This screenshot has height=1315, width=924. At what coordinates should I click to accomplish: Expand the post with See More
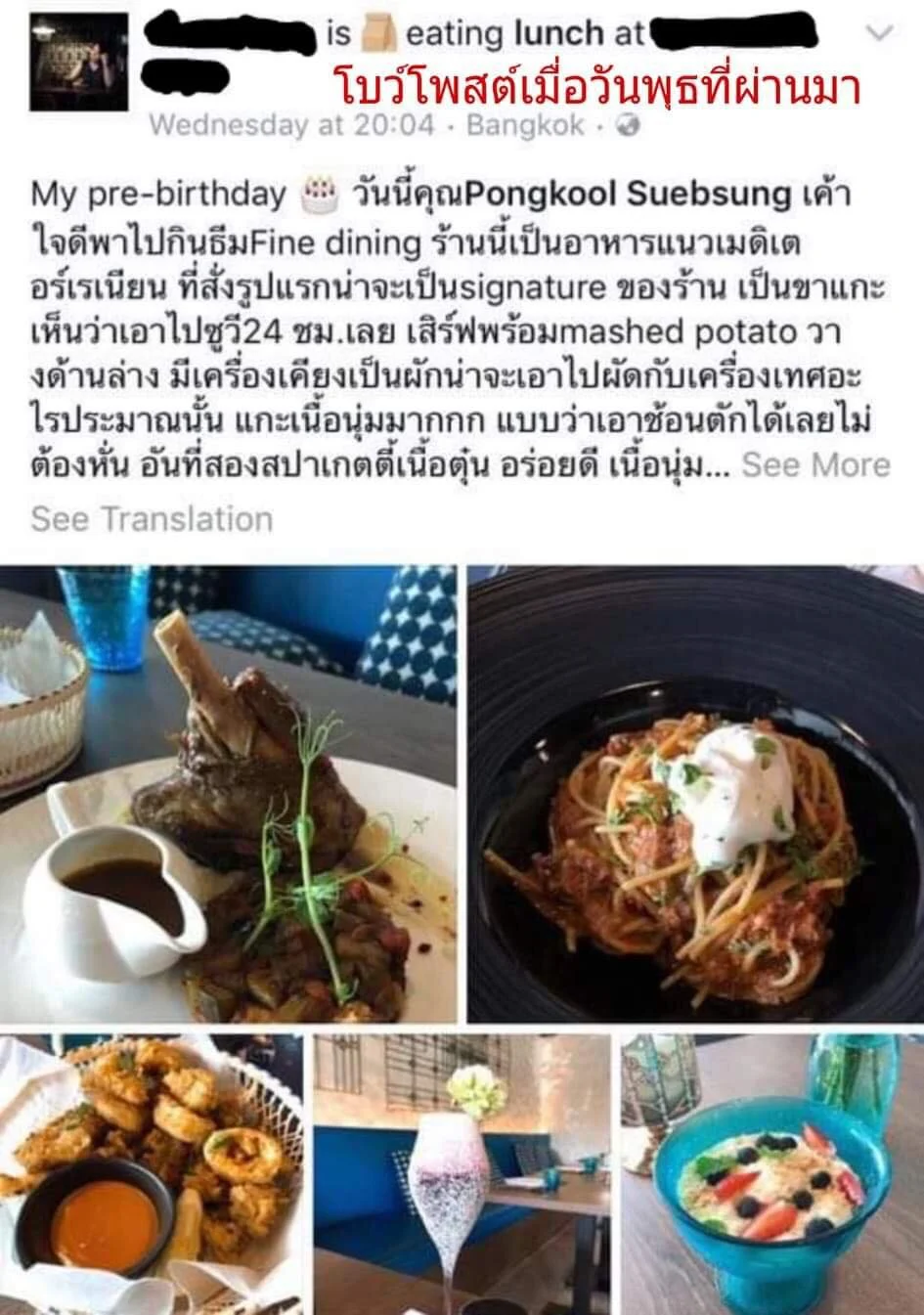click(x=815, y=465)
